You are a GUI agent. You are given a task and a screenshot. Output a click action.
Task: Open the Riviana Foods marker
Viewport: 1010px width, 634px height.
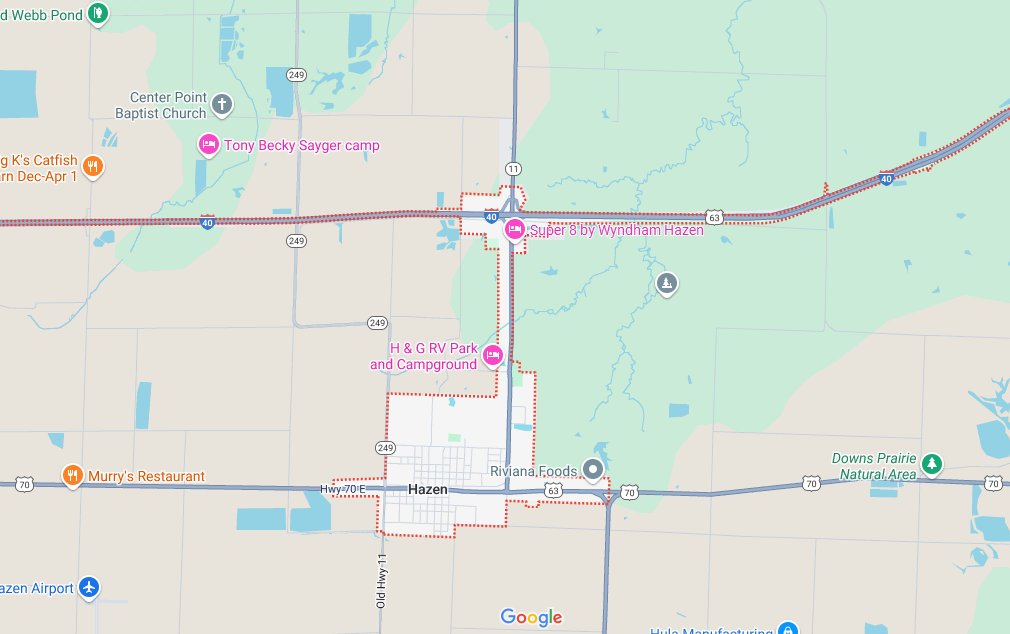[593, 468]
